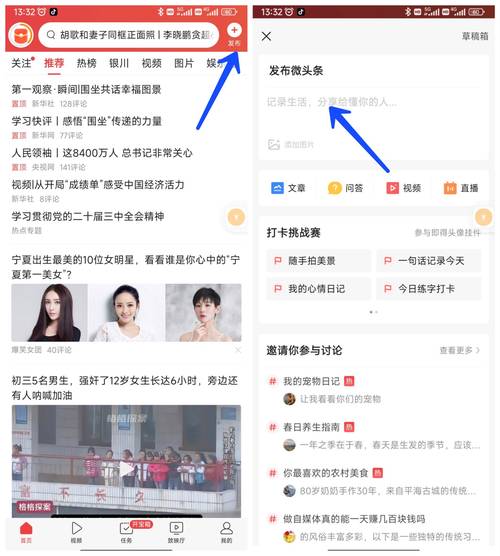
Task: Choose 问答 post type
Action: (x=345, y=188)
